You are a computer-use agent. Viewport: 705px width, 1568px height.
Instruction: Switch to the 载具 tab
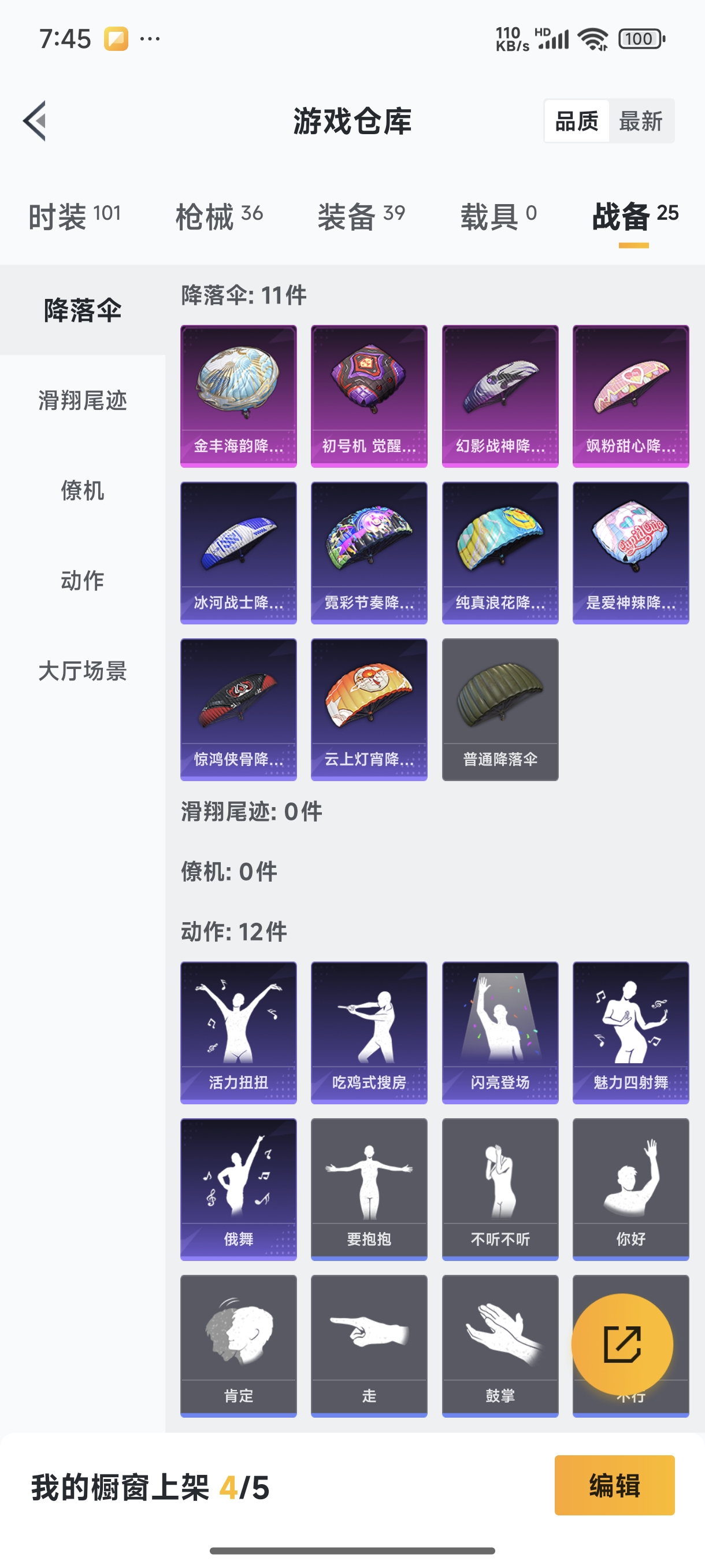click(x=498, y=216)
